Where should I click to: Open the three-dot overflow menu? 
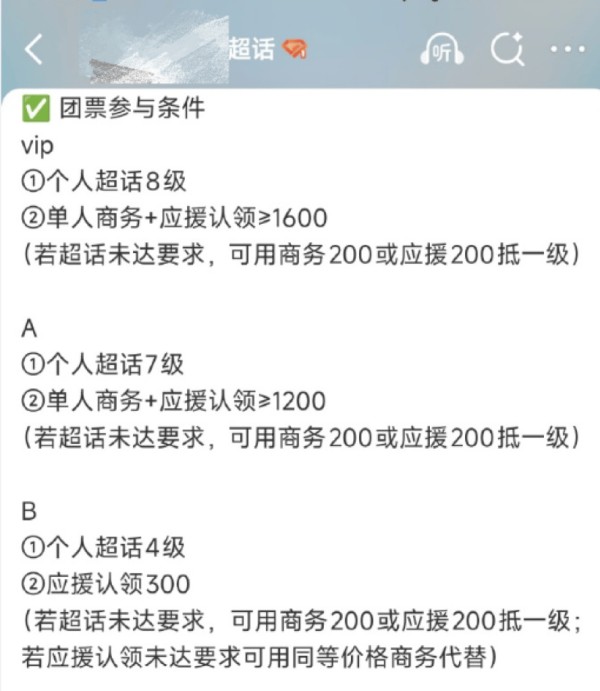pyautogui.click(x=567, y=49)
